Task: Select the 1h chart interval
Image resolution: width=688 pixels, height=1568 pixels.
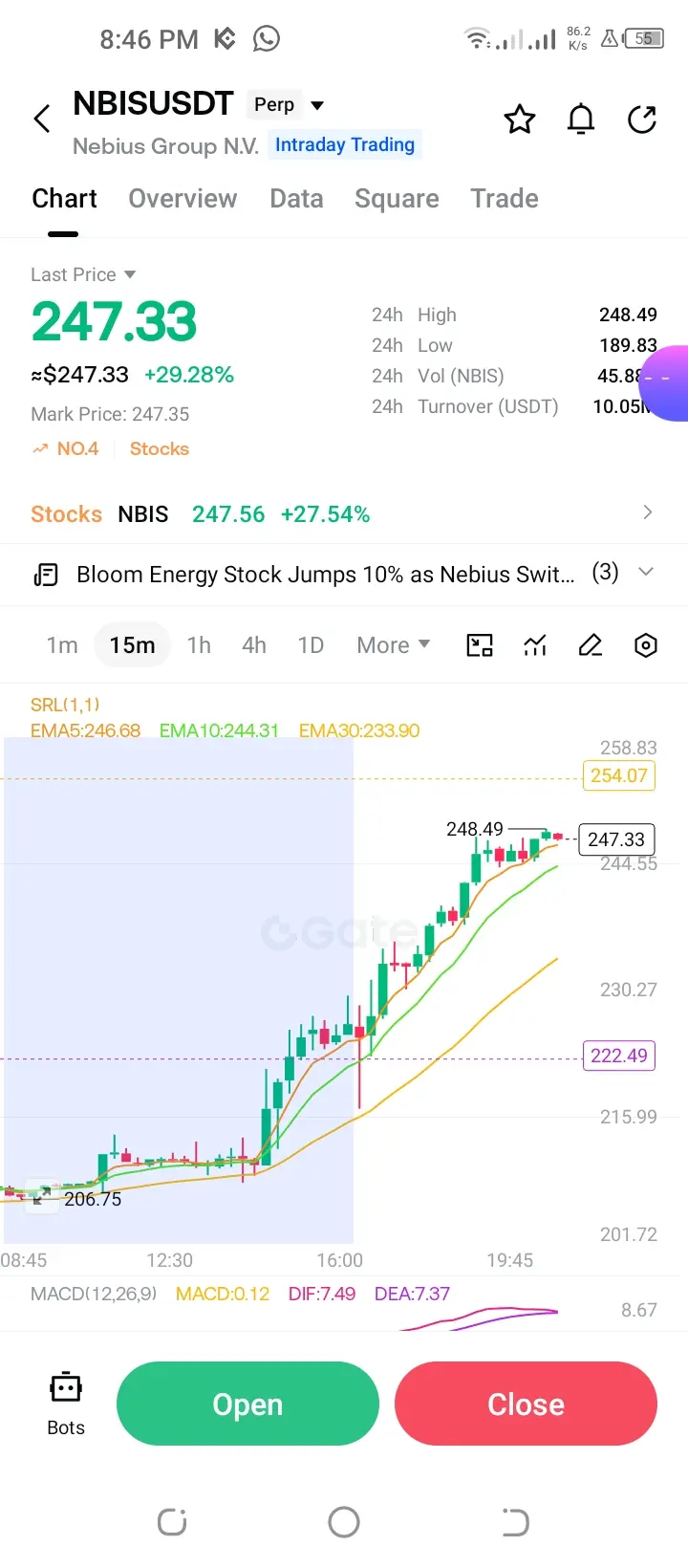Action: [199, 645]
